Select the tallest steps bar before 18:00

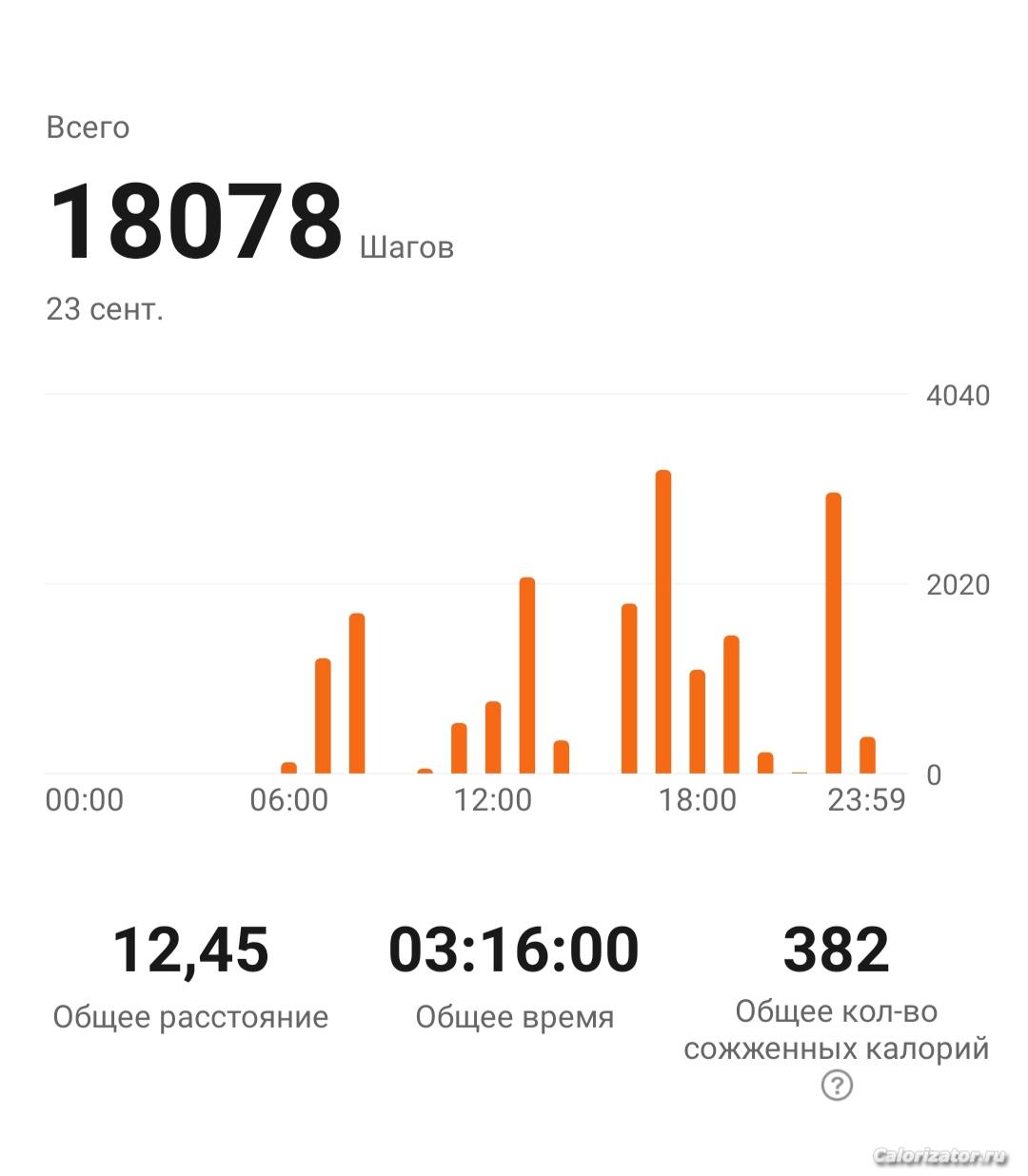(663, 621)
